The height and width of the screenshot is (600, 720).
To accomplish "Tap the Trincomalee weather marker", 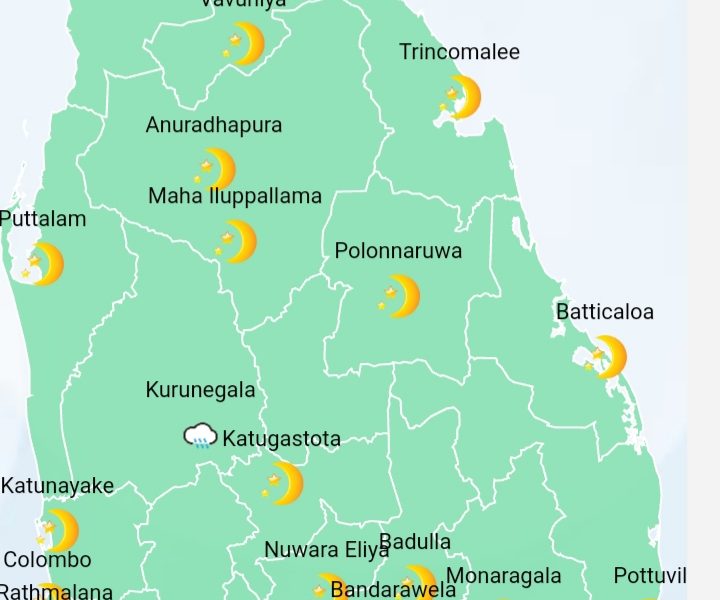I will [461, 98].
